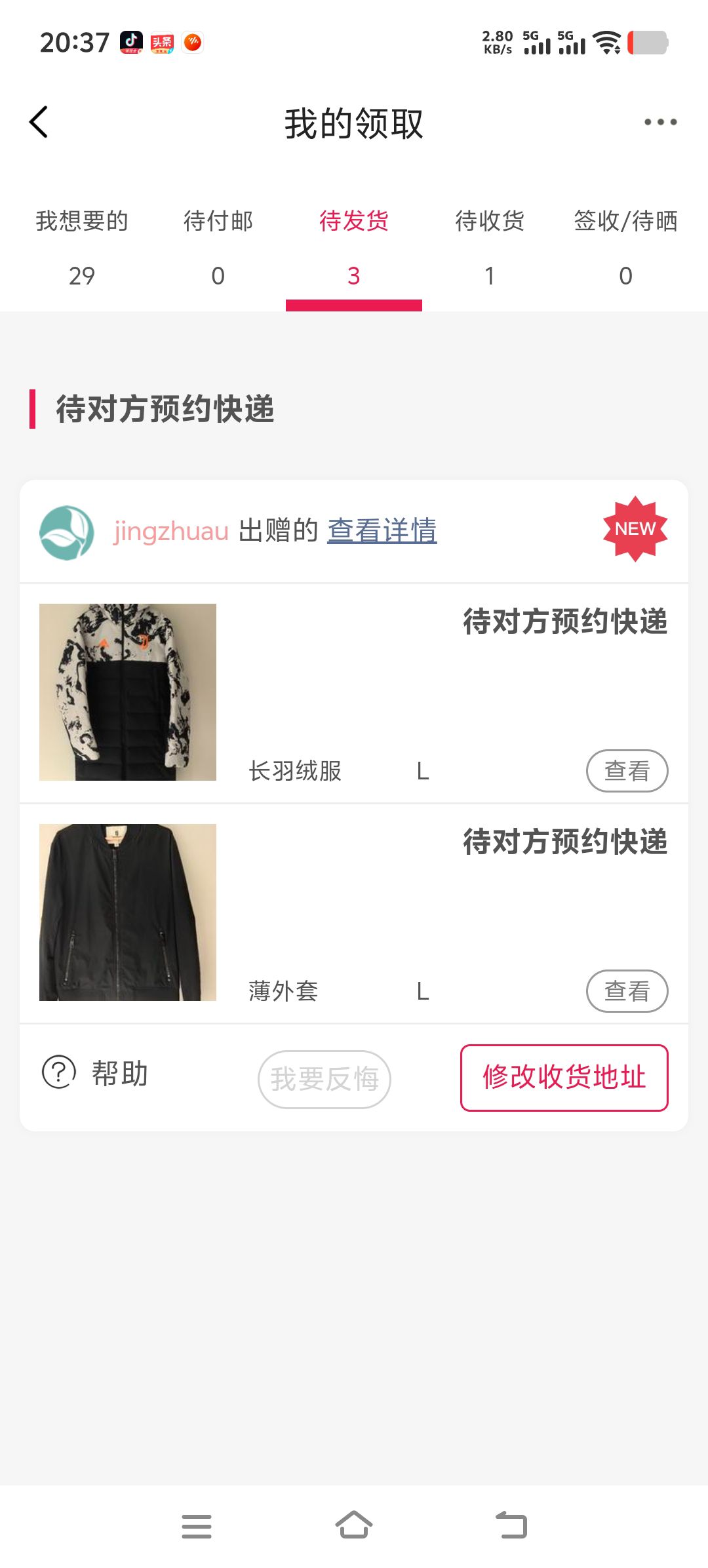Tap 查看 for the 薄外套 item
This screenshot has height=1568, width=708.
[x=627, y=991]
